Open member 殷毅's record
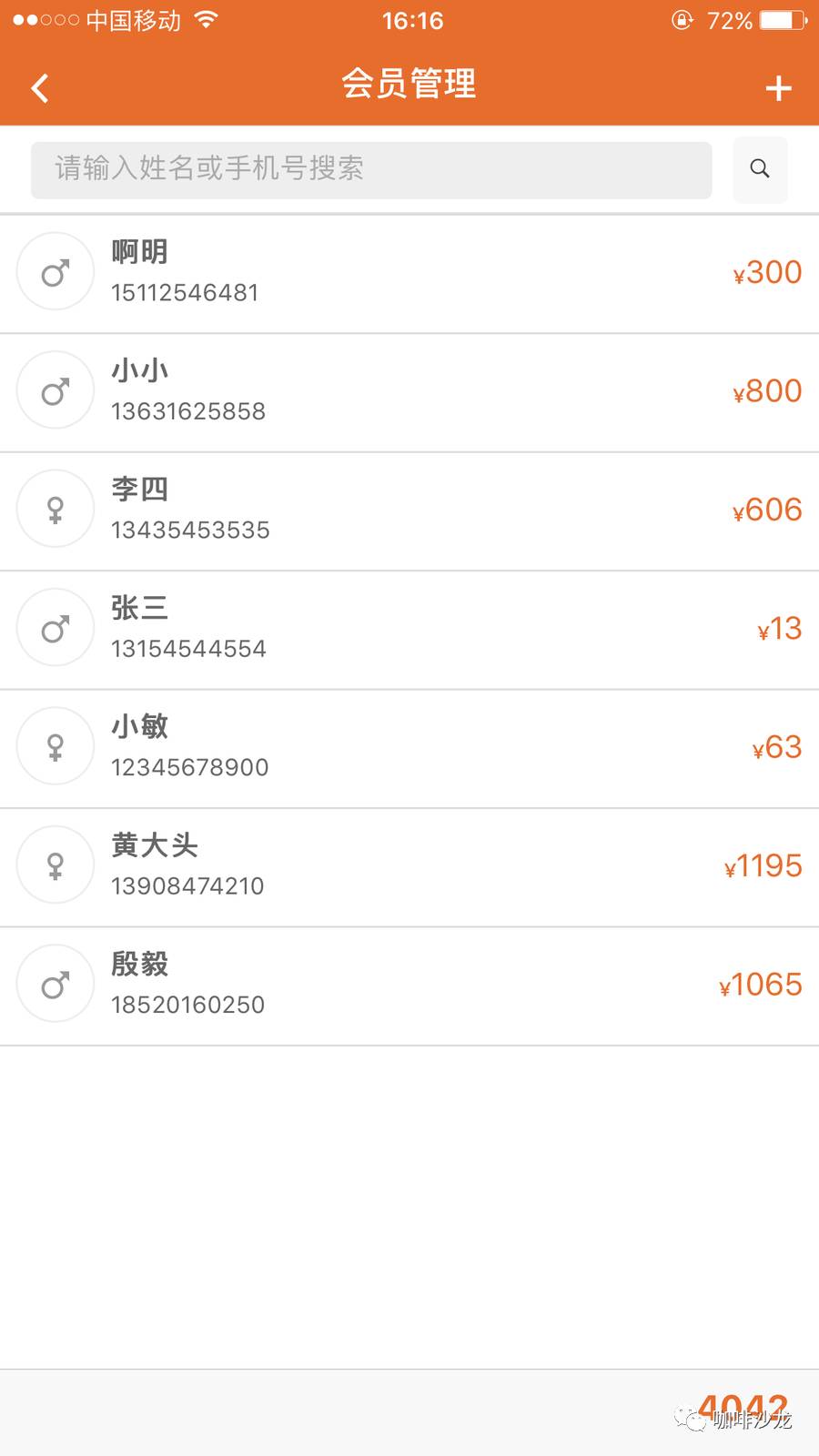This screenshot has height=1456, width=819. (409, 985)
